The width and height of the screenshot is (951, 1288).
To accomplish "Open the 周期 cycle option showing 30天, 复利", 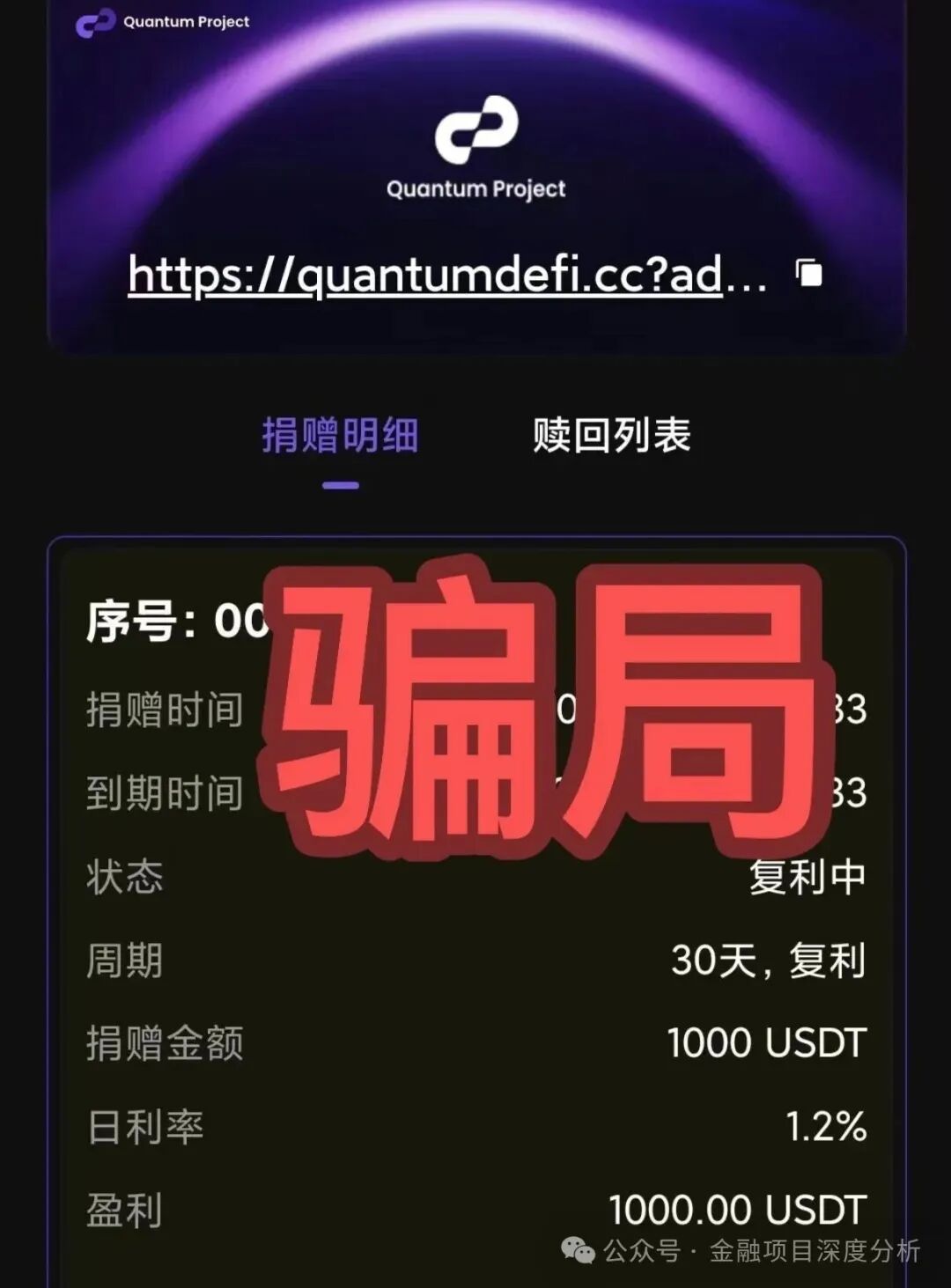I will pyautogui.click(x=770, y=961).
